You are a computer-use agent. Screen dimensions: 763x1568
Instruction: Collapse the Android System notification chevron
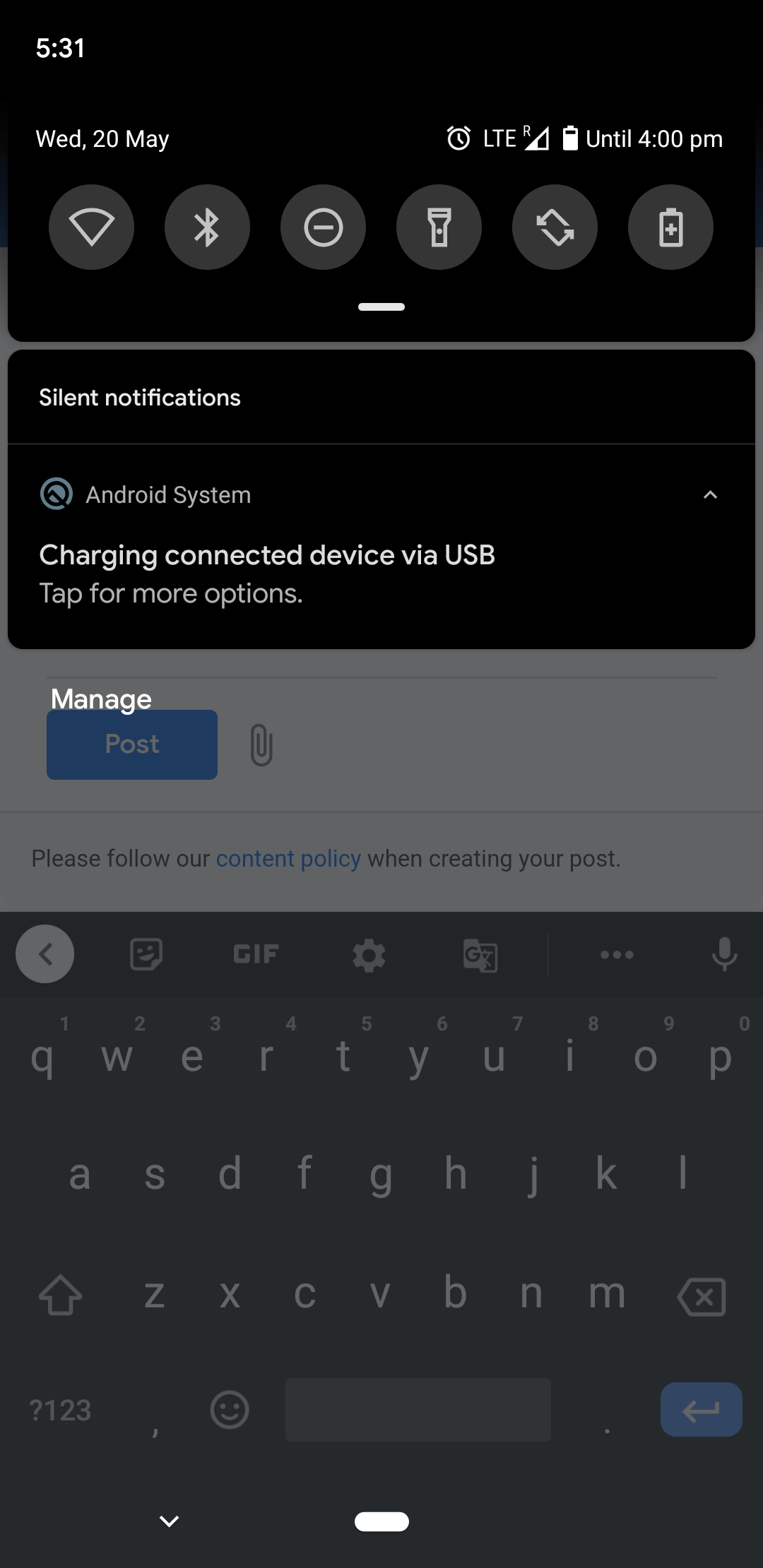(x=710, y=495)
